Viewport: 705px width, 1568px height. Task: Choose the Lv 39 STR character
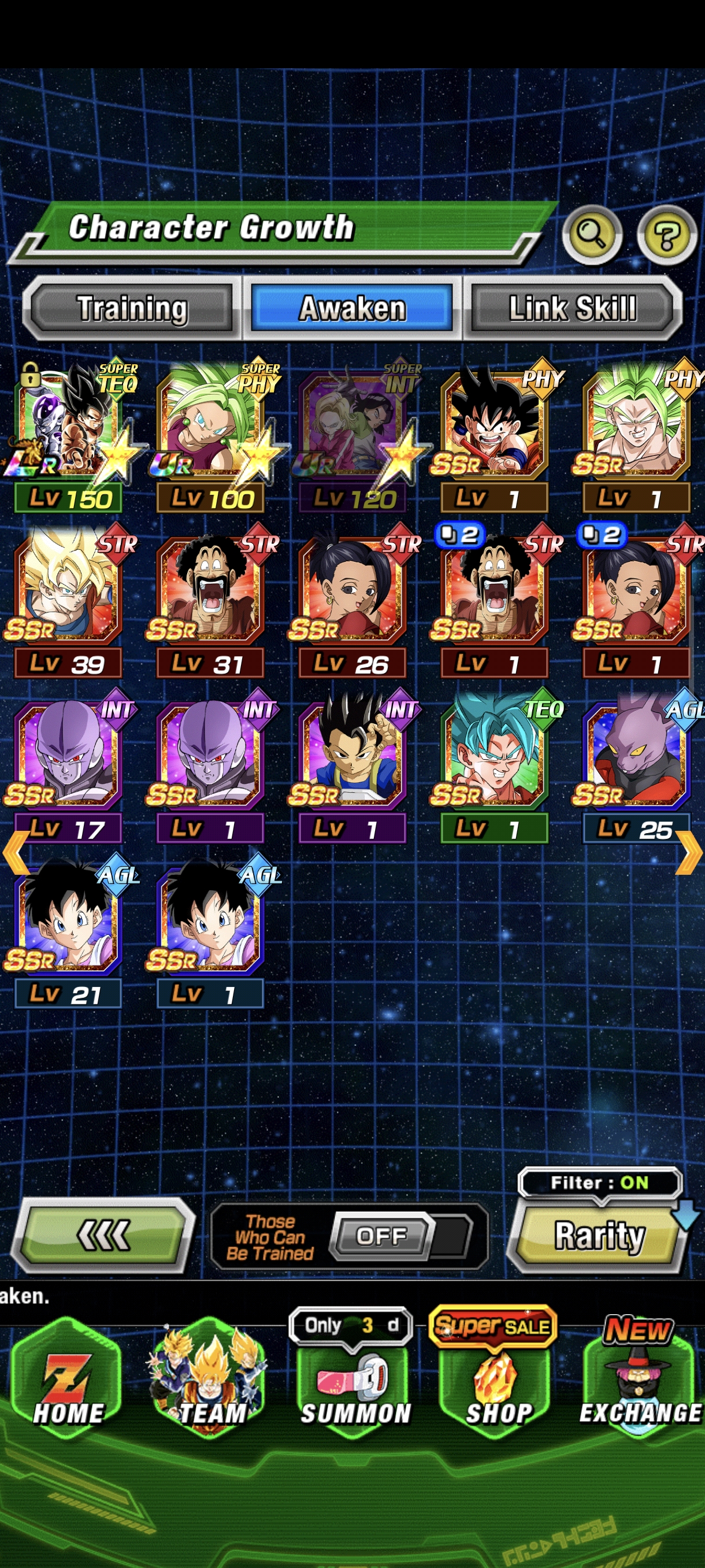pyautogui.click(x=69, y=601)
